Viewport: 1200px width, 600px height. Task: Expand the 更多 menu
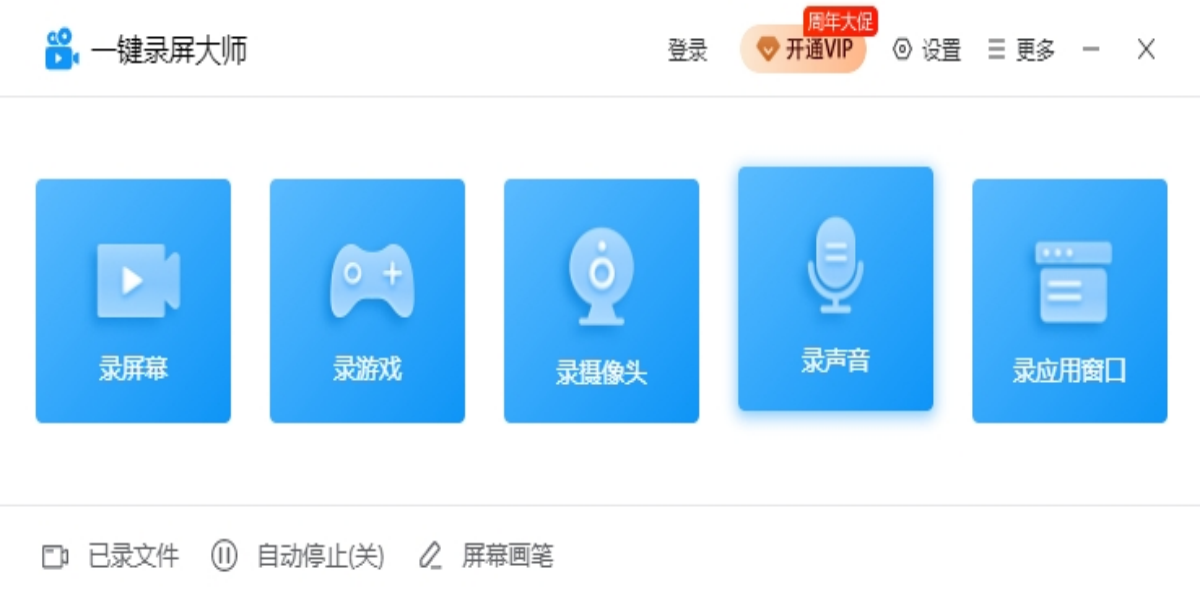pos(1021,50)
